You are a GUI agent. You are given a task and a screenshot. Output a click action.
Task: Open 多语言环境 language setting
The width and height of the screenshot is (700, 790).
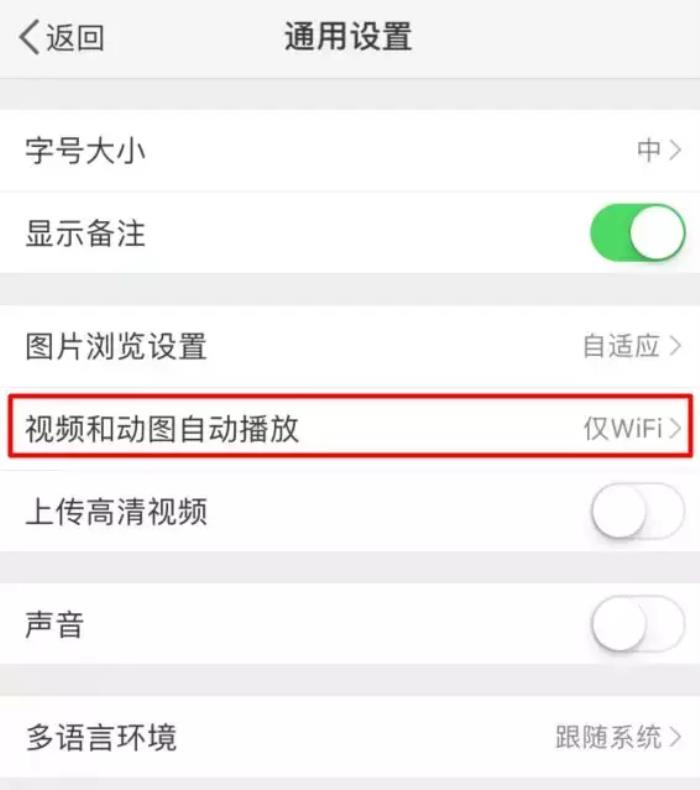(x=350, y=738)
